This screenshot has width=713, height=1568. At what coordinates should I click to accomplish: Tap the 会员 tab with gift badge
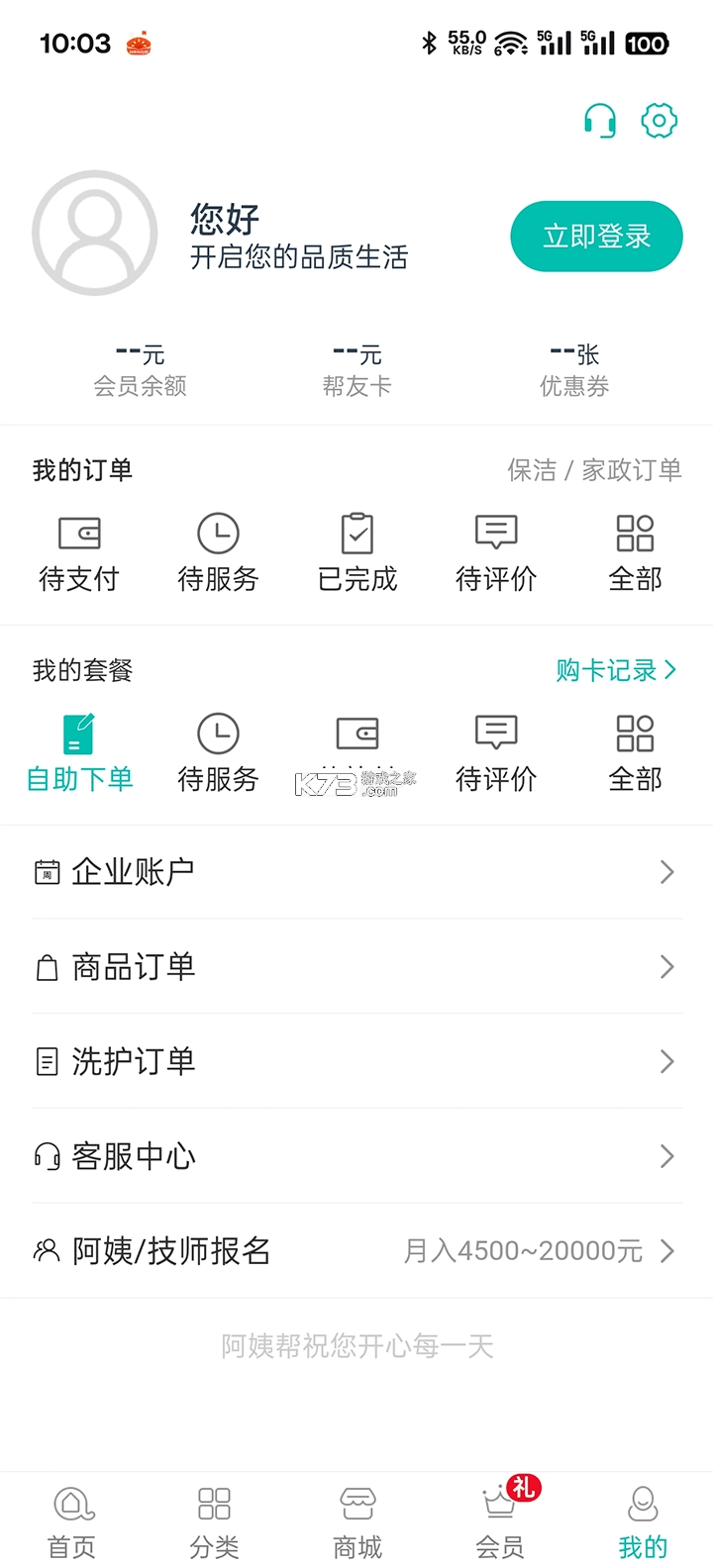point(499,1517)
